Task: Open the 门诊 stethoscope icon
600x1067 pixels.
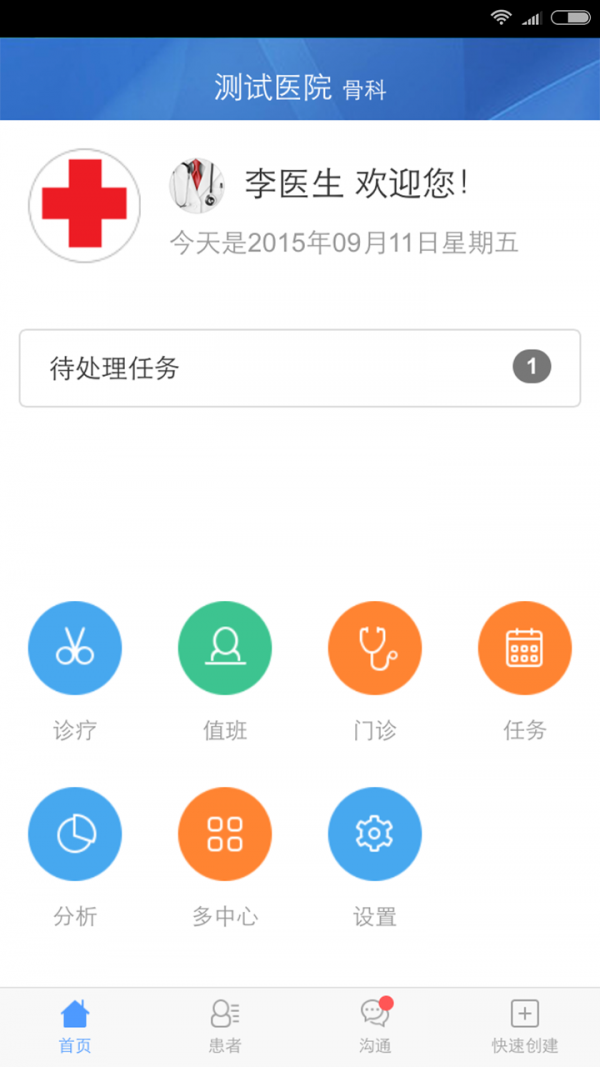Action: (x=375, y=648)
